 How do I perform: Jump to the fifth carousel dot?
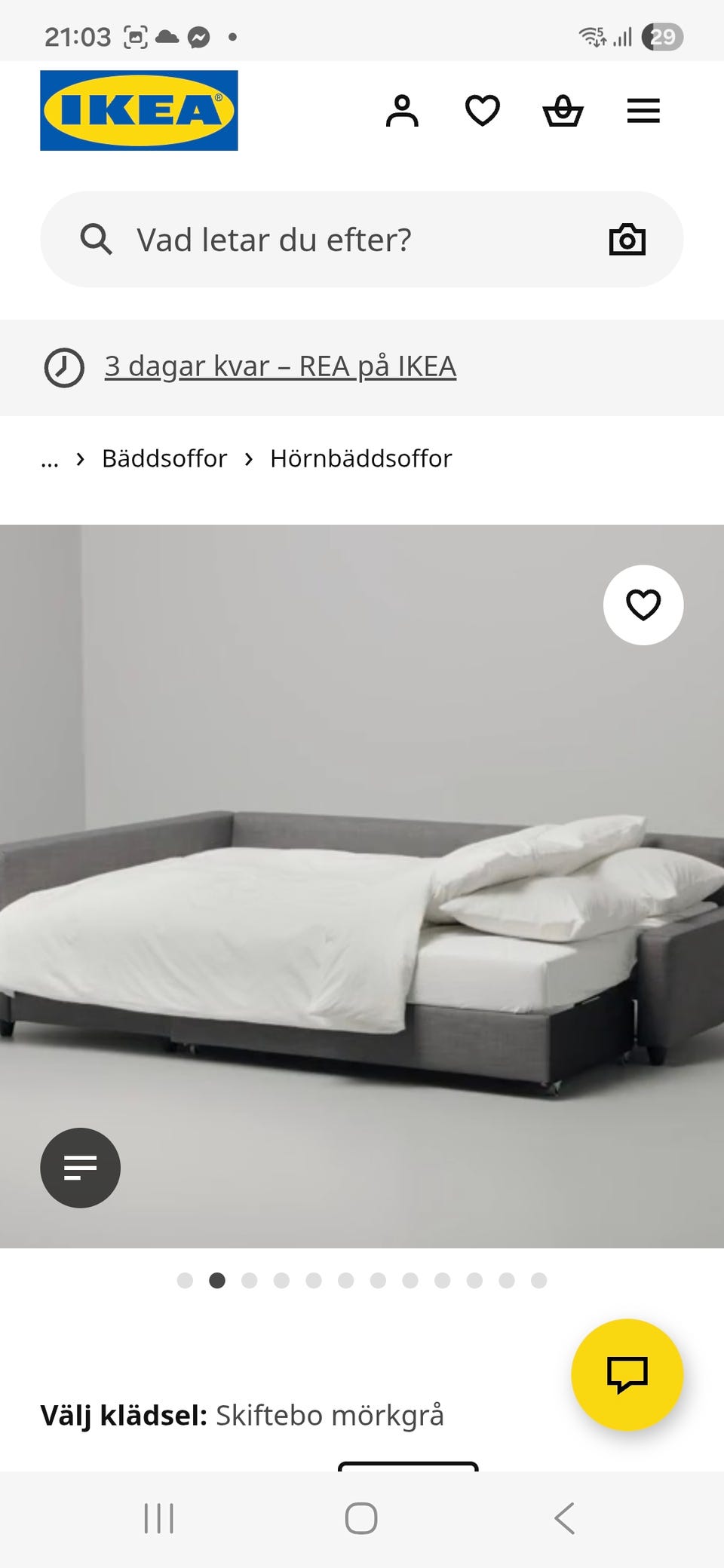pos(313,1280)
